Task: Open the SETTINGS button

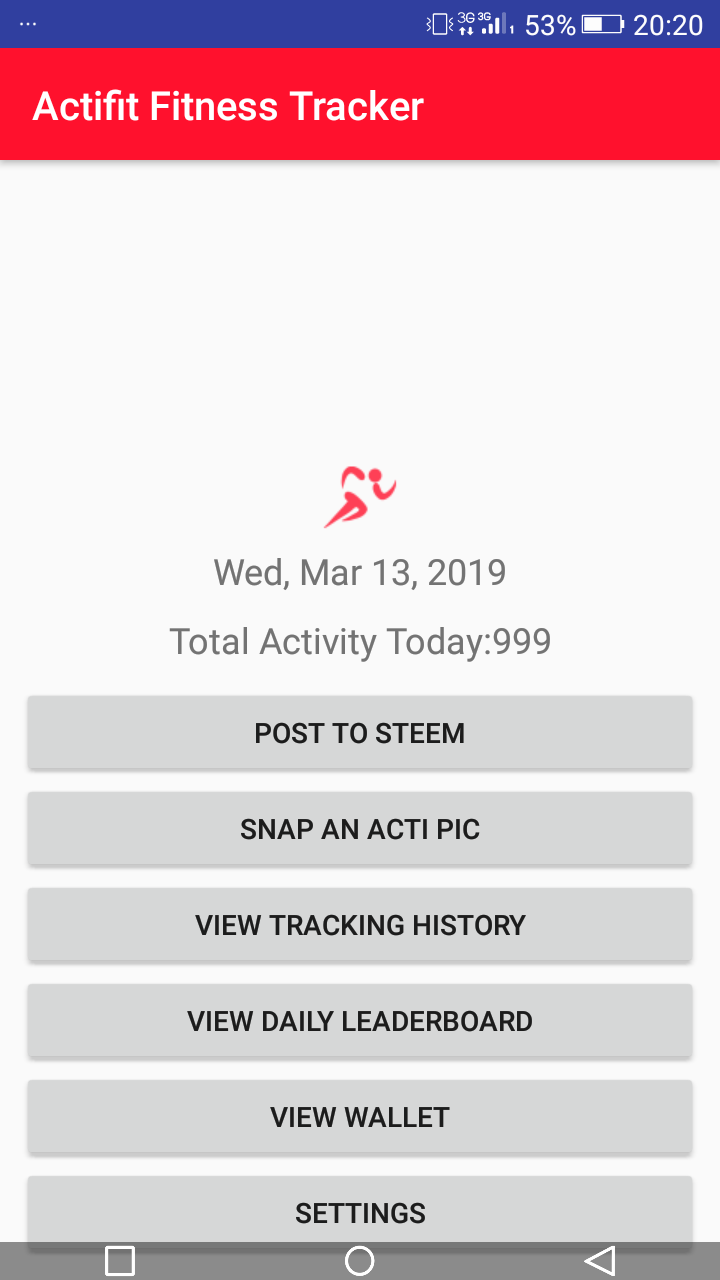Action: tap(360, 1212)
